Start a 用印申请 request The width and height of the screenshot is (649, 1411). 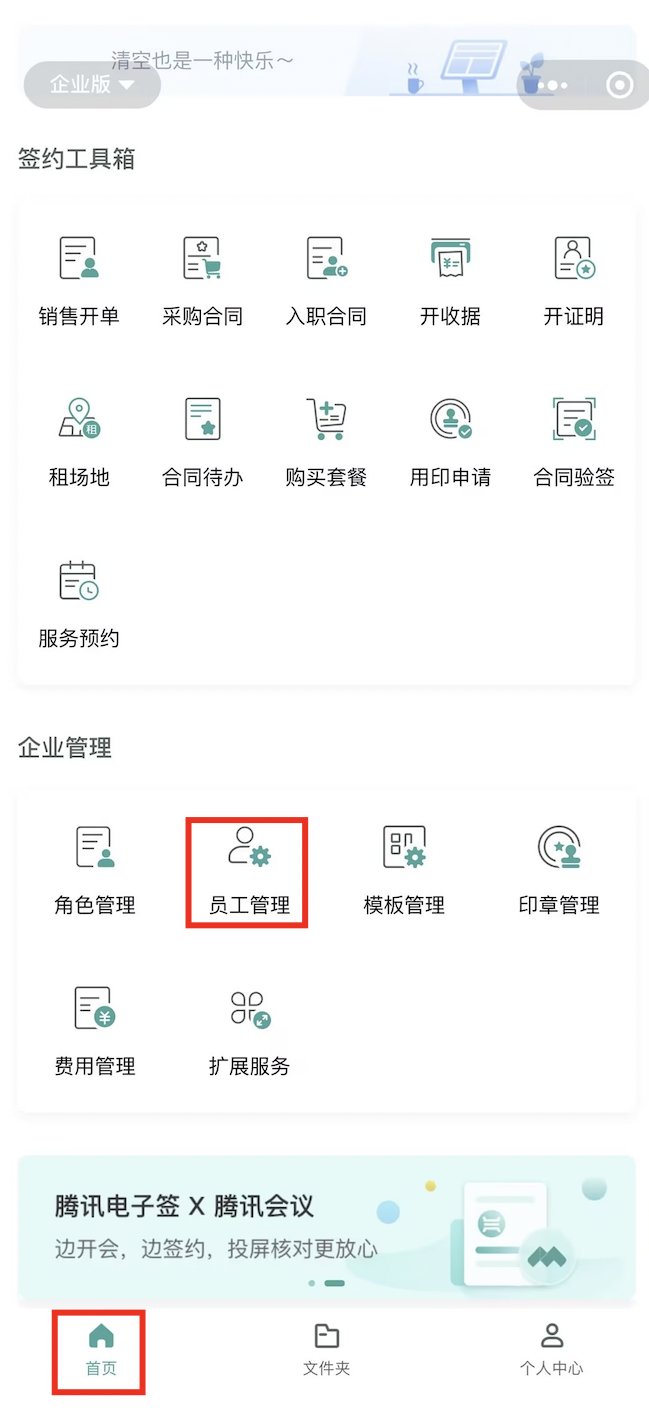pyautogui.click(x=450, y=441)
